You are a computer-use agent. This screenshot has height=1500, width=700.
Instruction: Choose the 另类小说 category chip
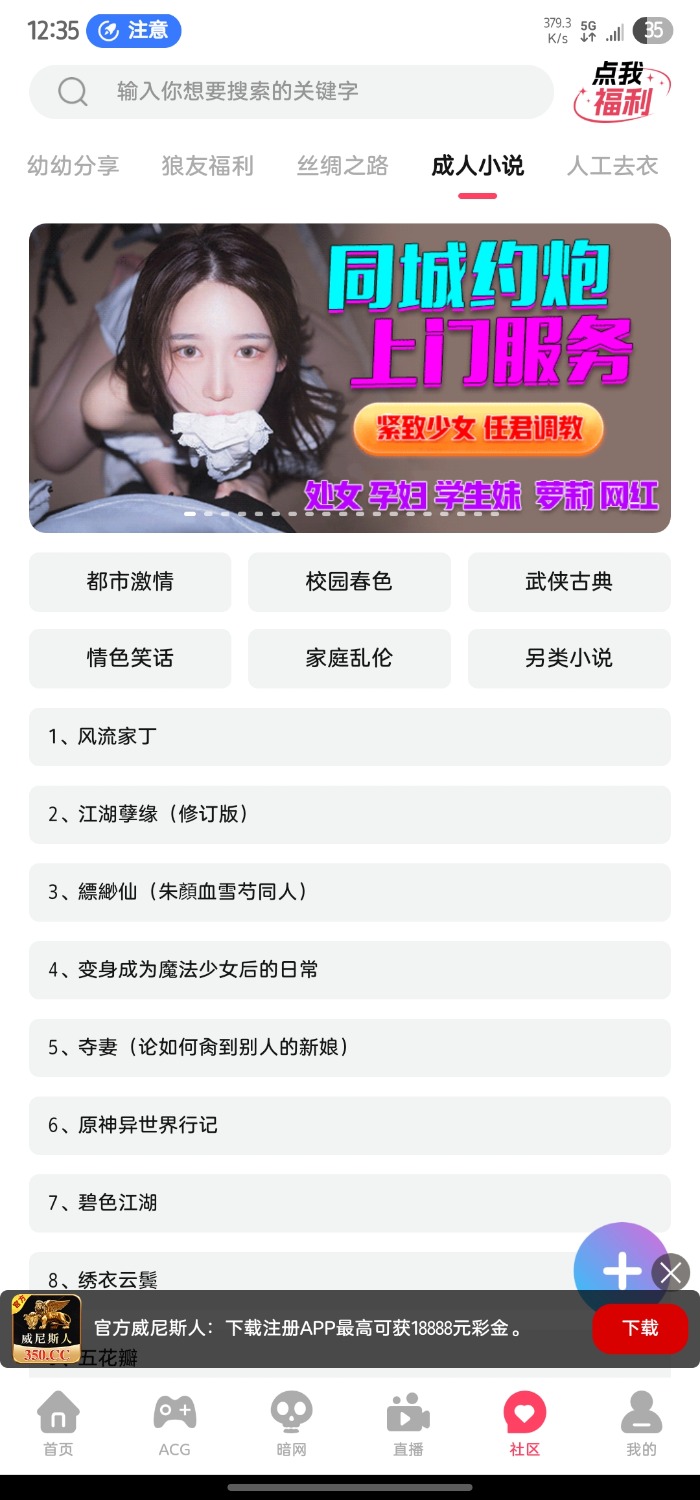pyautogui.click(x=568, y=658)
